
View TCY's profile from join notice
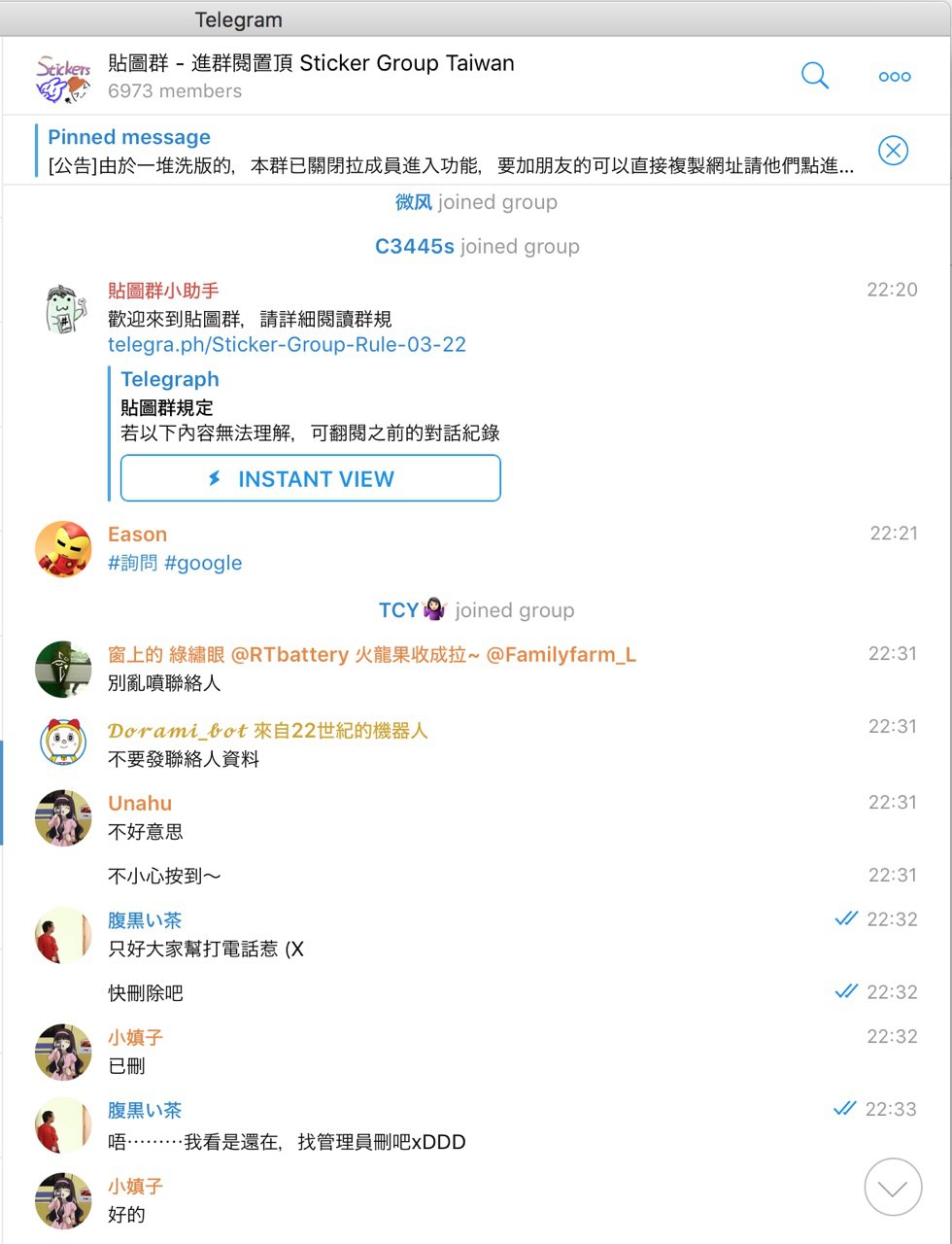pos(398,610)
